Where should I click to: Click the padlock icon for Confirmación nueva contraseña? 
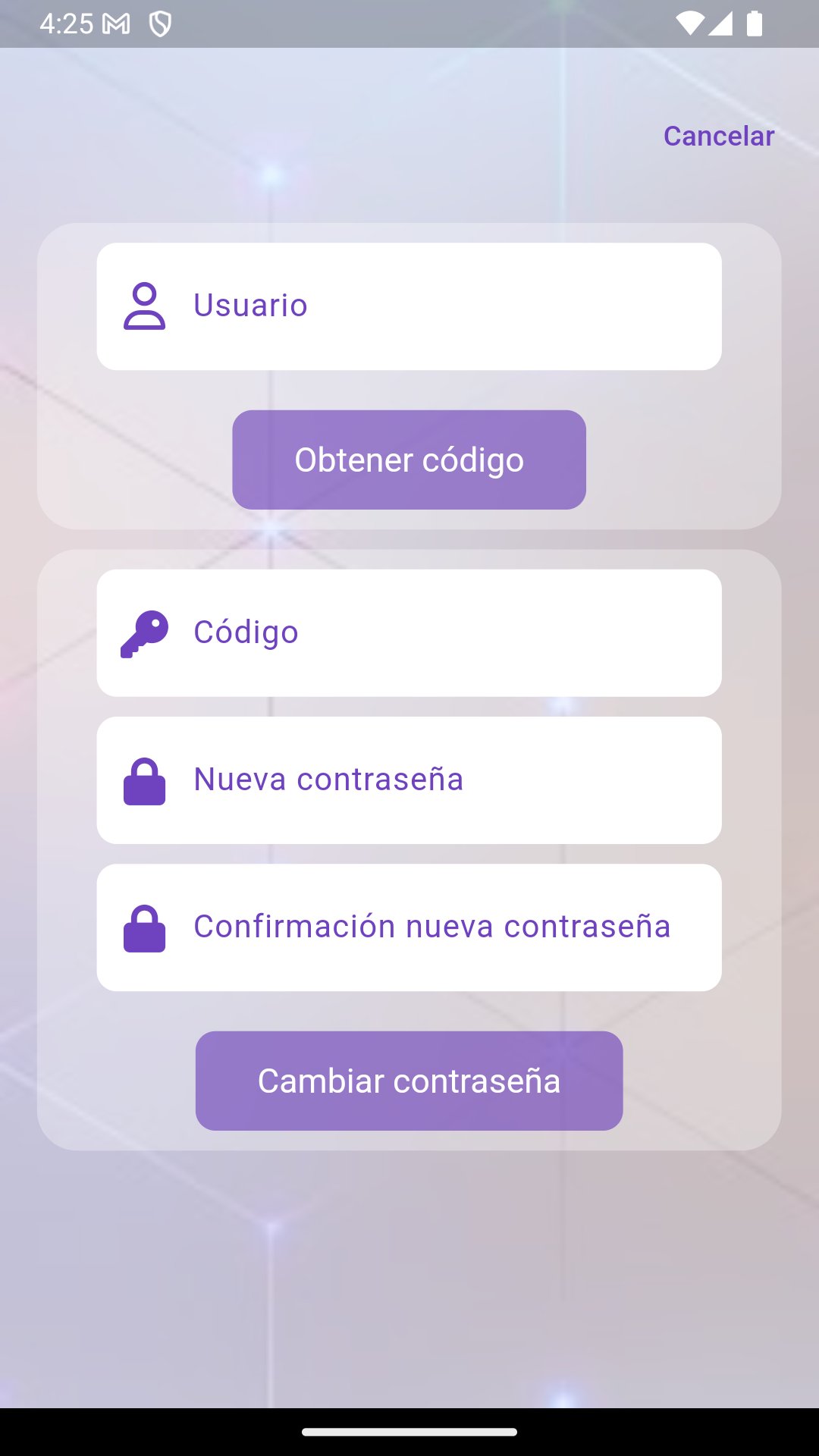coord(145,927)
